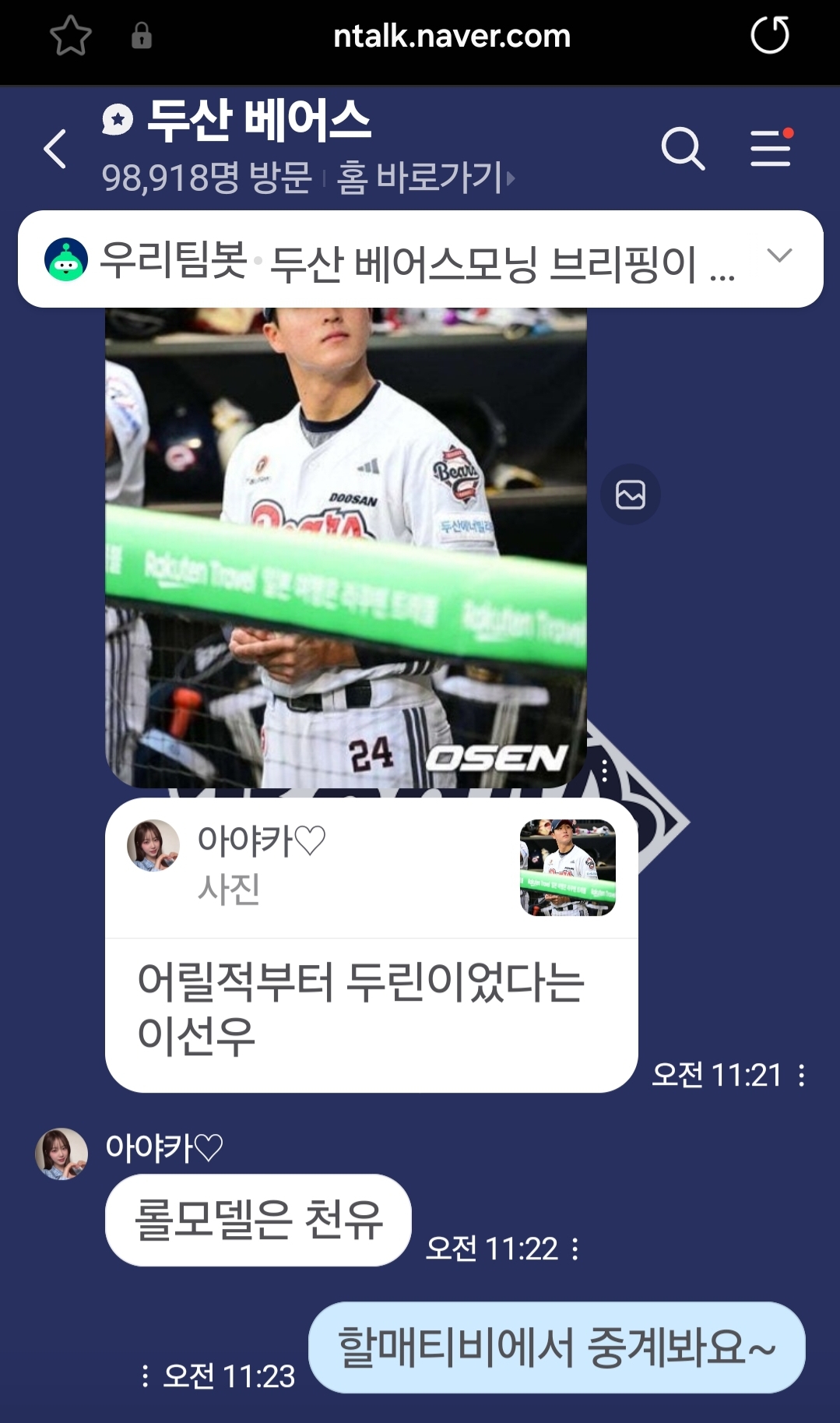840x1423 pixels.
Task: Open the photo message's three-dot menu
Action: (x=605, y=770)
